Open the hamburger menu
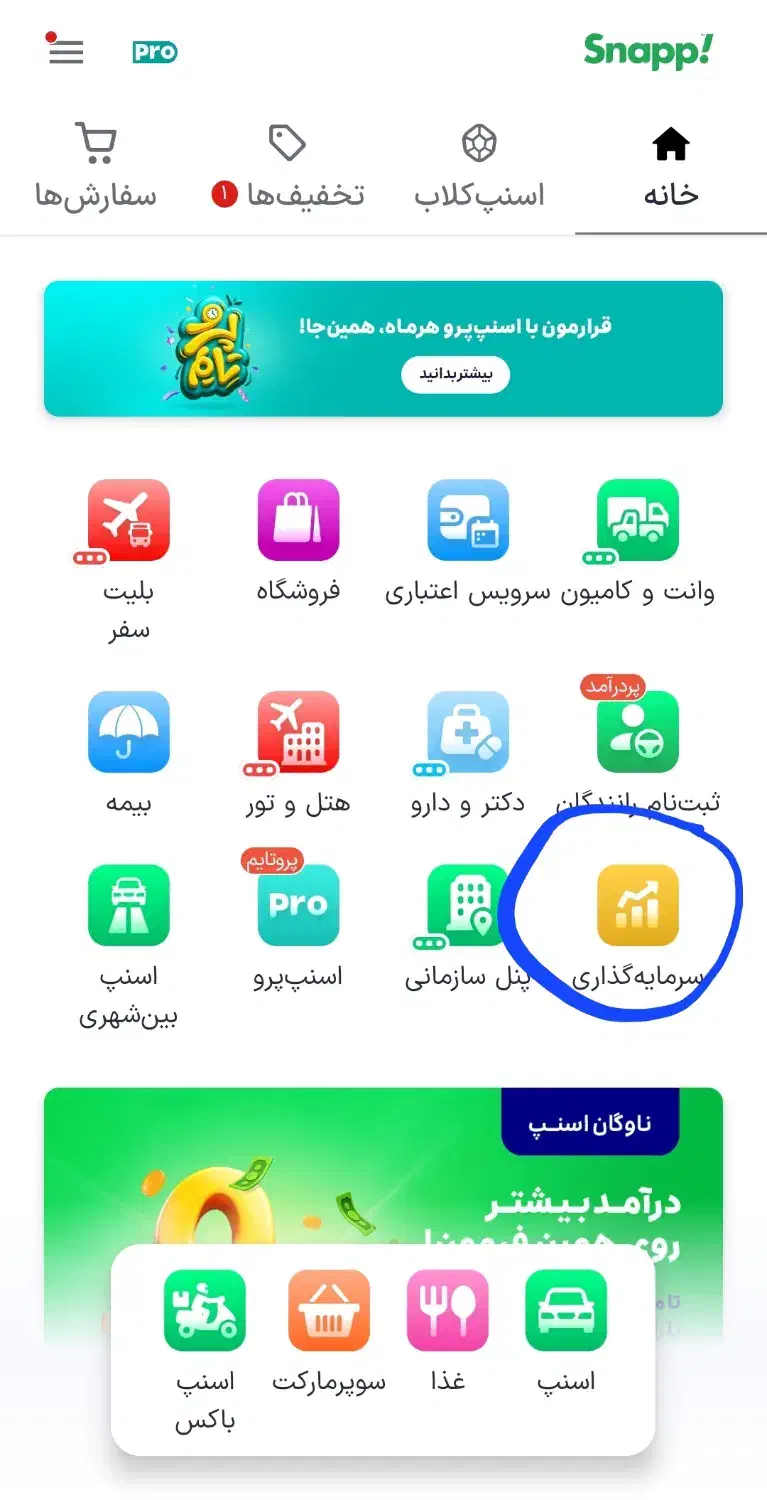This screenshot has width=767, height=1500. [65, 52]
